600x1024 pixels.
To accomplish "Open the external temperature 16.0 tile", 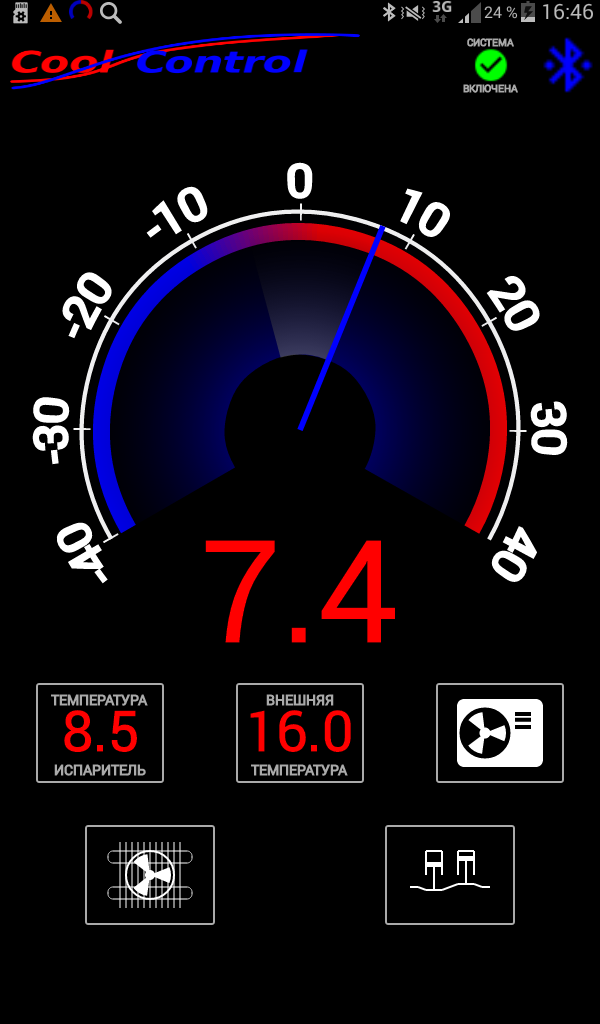I will click(300, 733).
